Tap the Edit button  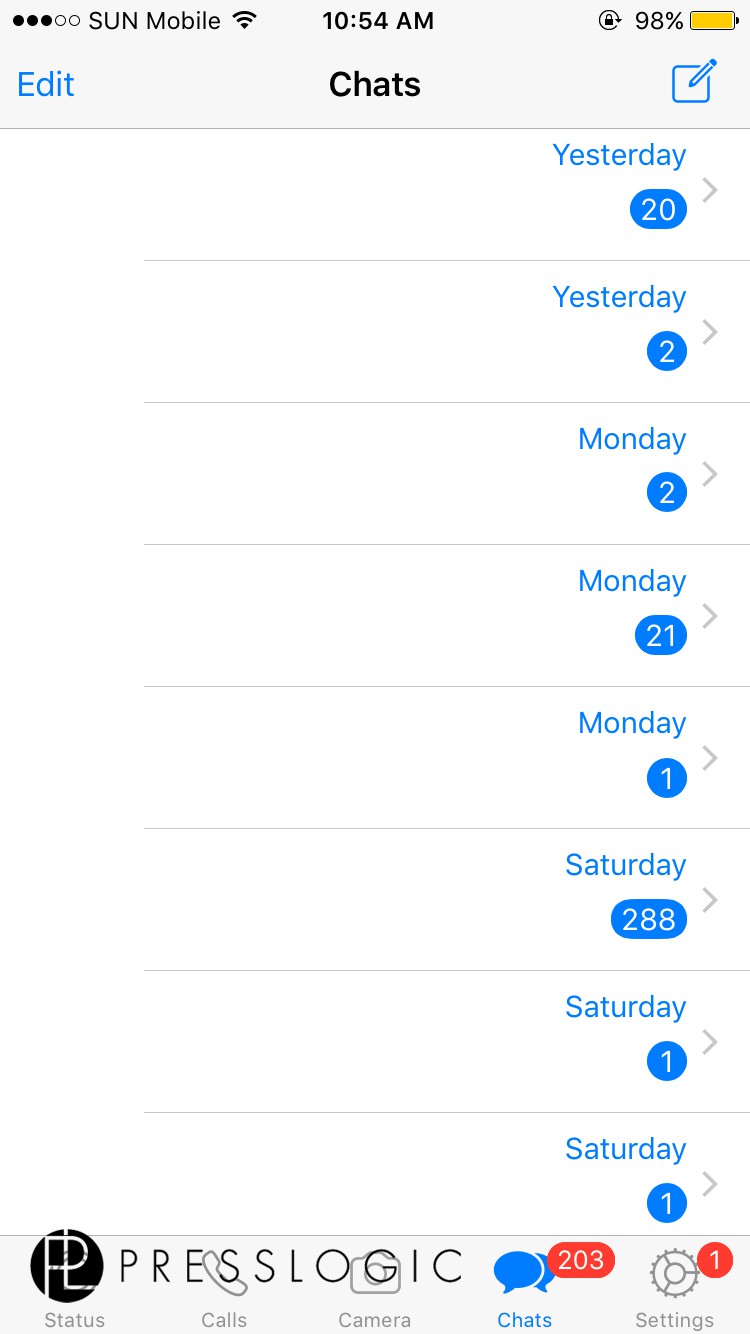[x=46, y=85]
